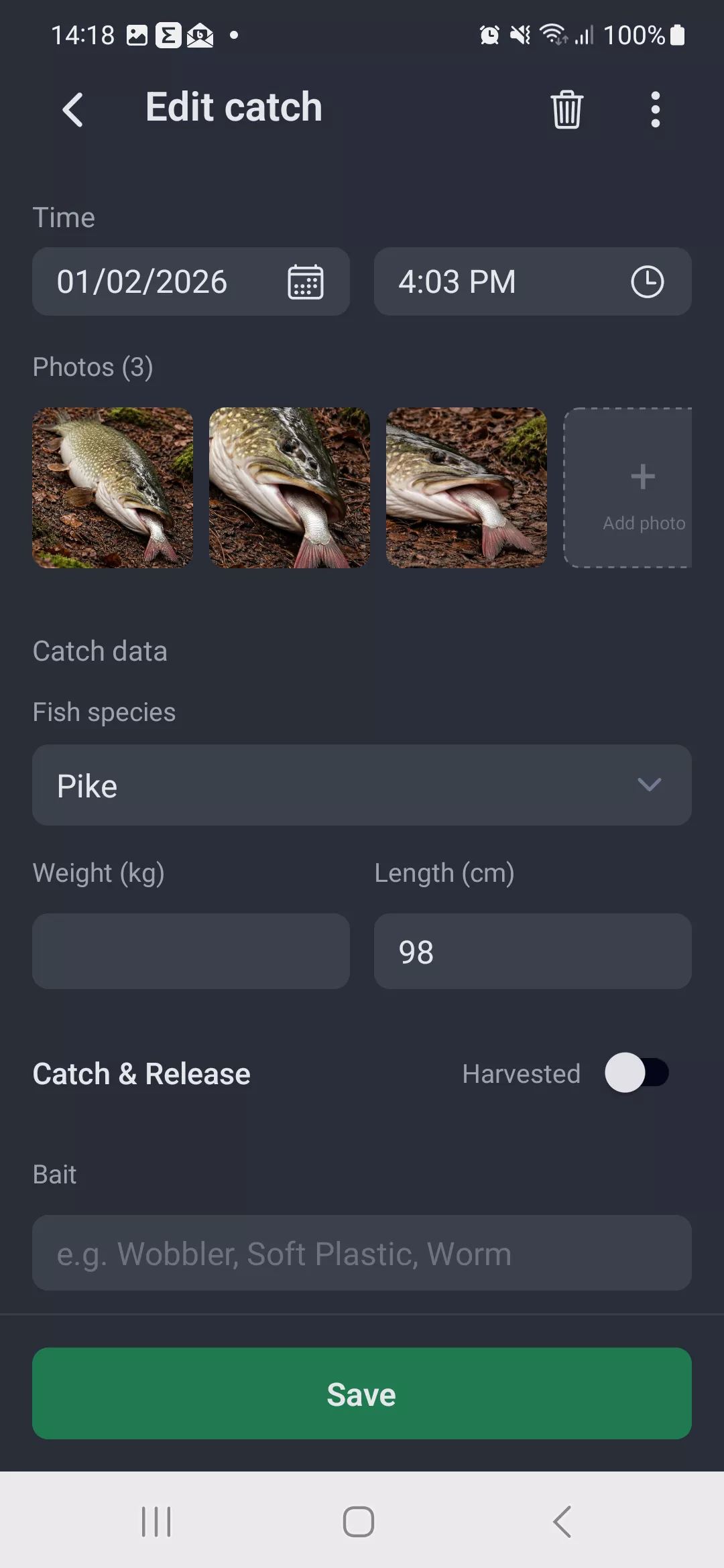
Task: Open the second pike photo thumbnail
Action: click(289, 488)
